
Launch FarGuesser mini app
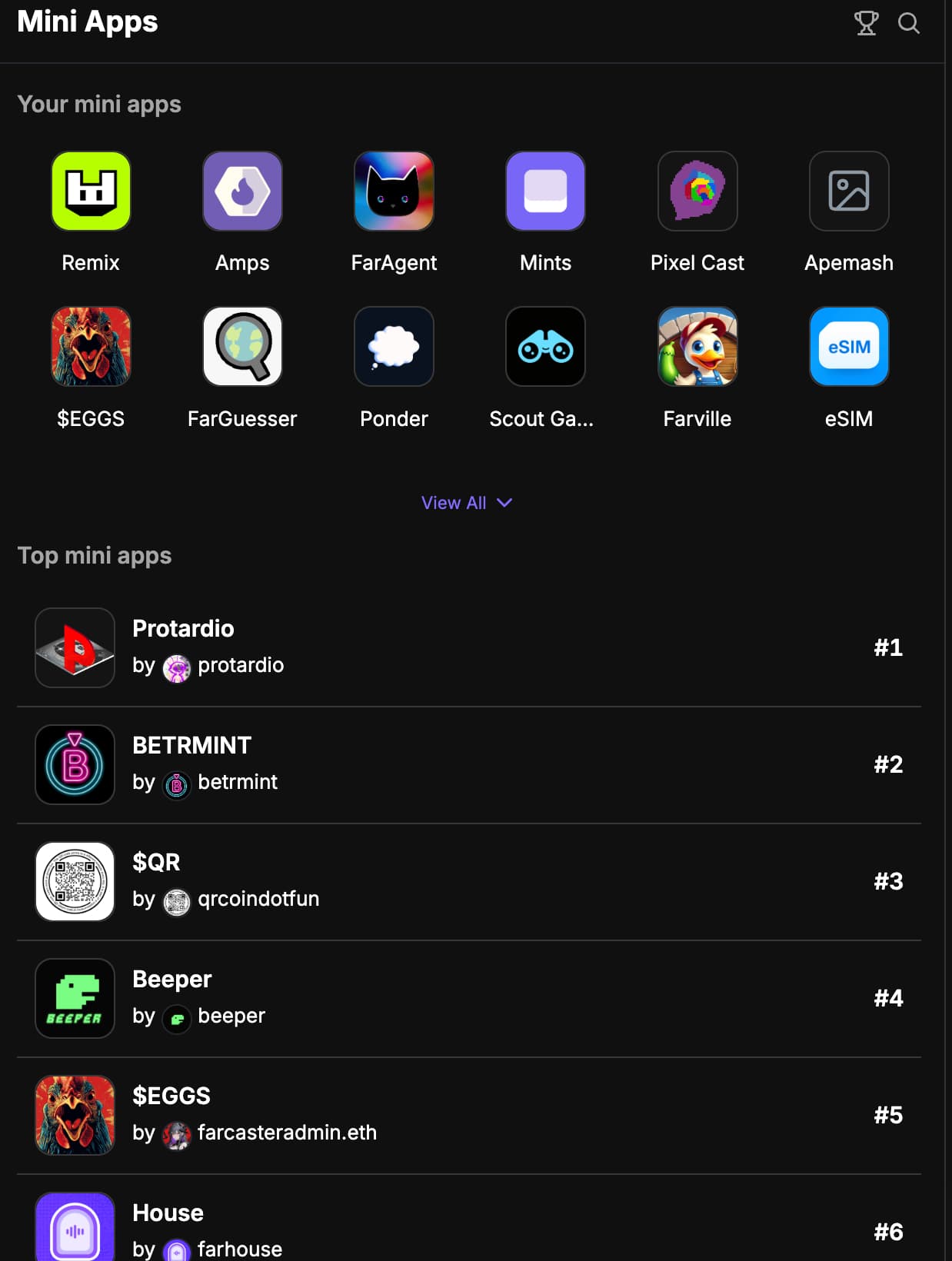pyautogui.click(x=242, y=347)
